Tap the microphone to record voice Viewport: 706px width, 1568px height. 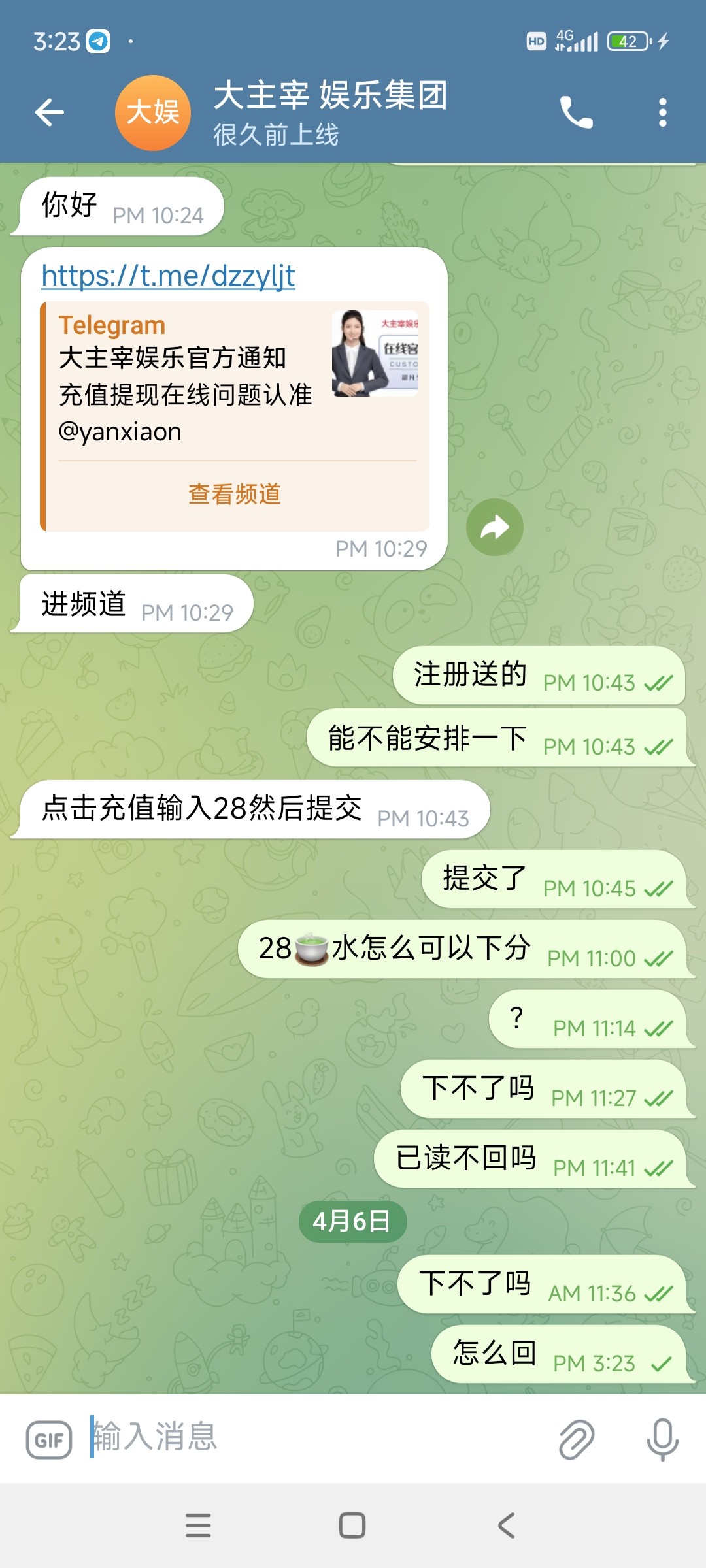662,1439
